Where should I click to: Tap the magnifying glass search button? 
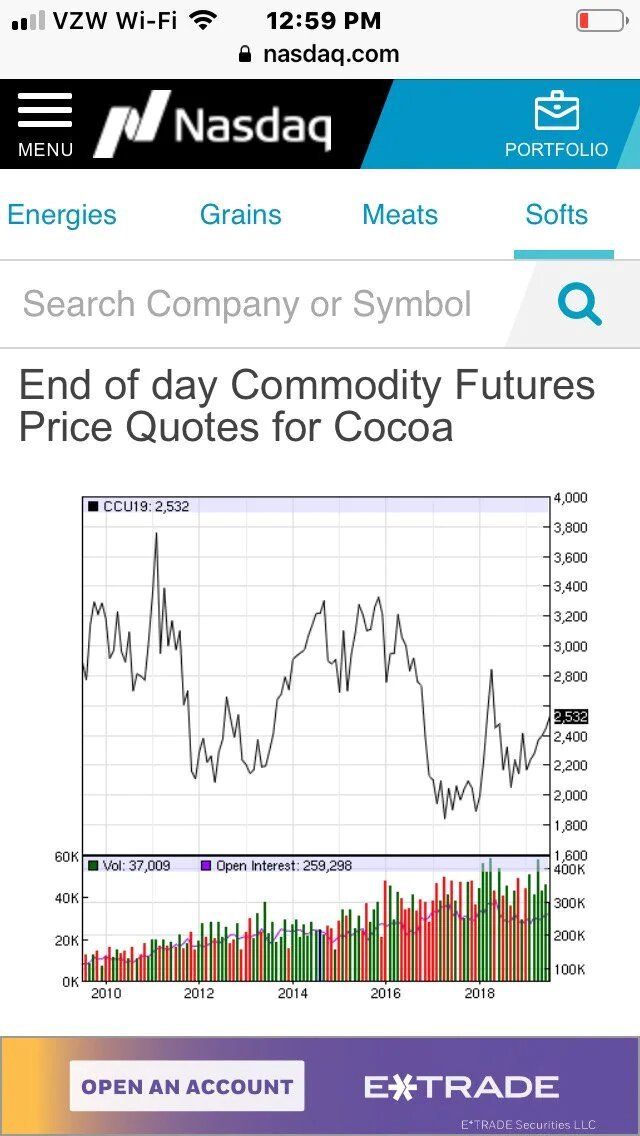click(580, 304)
